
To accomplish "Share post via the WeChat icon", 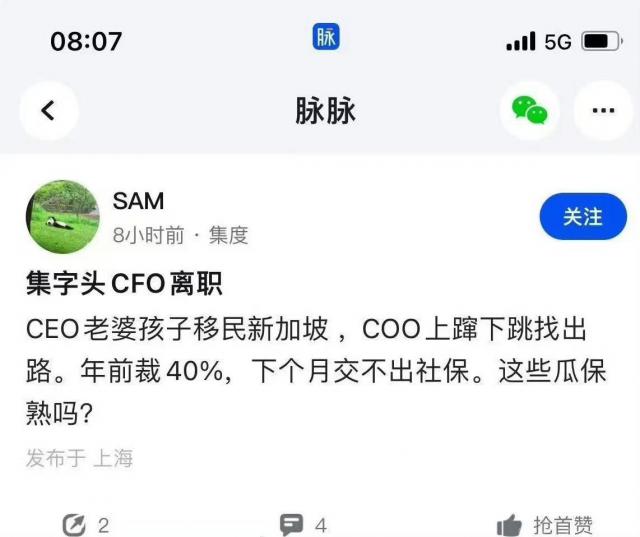I will (x=529, y=110).
